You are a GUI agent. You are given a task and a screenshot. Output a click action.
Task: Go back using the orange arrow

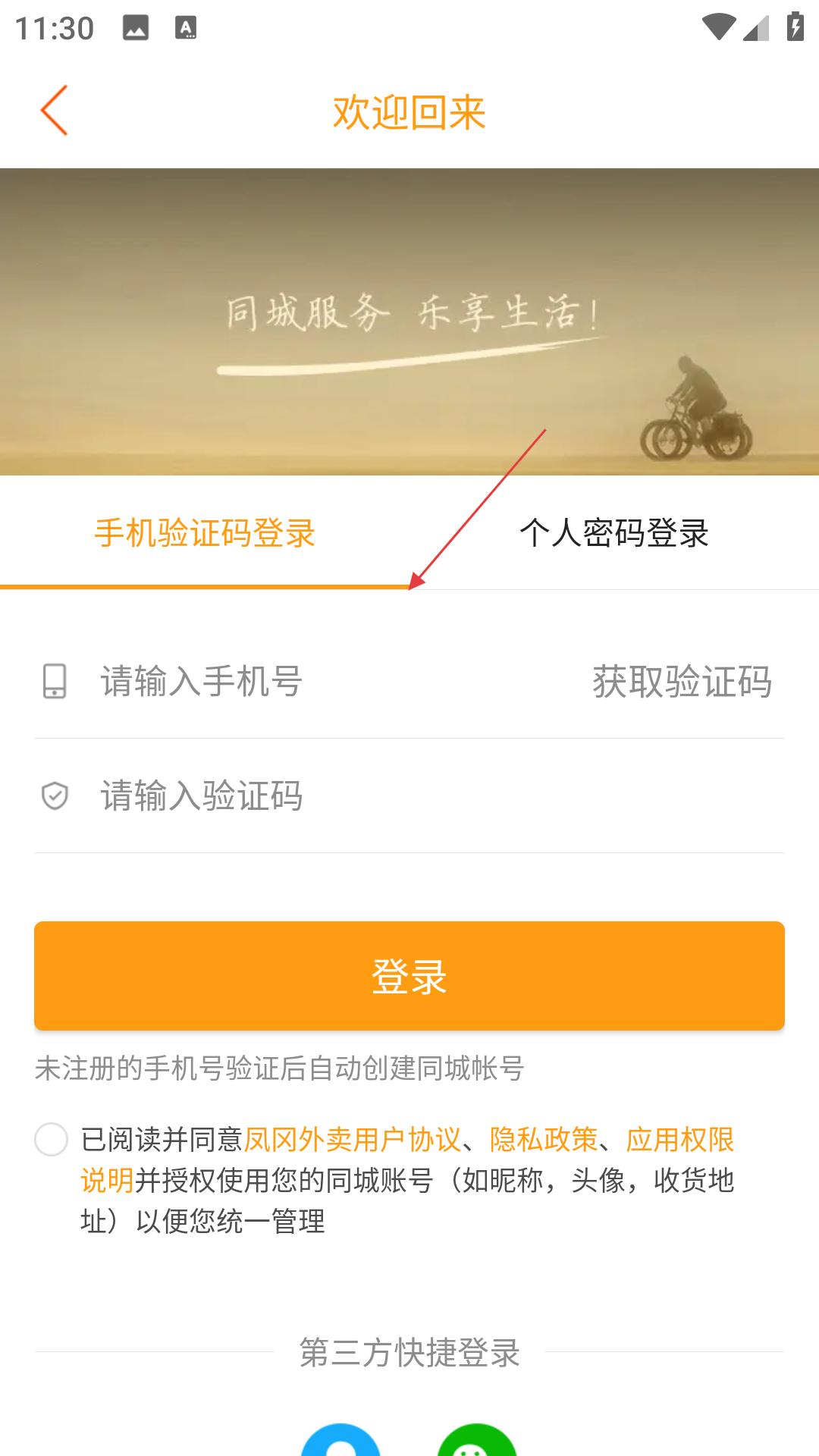[54, 111]
